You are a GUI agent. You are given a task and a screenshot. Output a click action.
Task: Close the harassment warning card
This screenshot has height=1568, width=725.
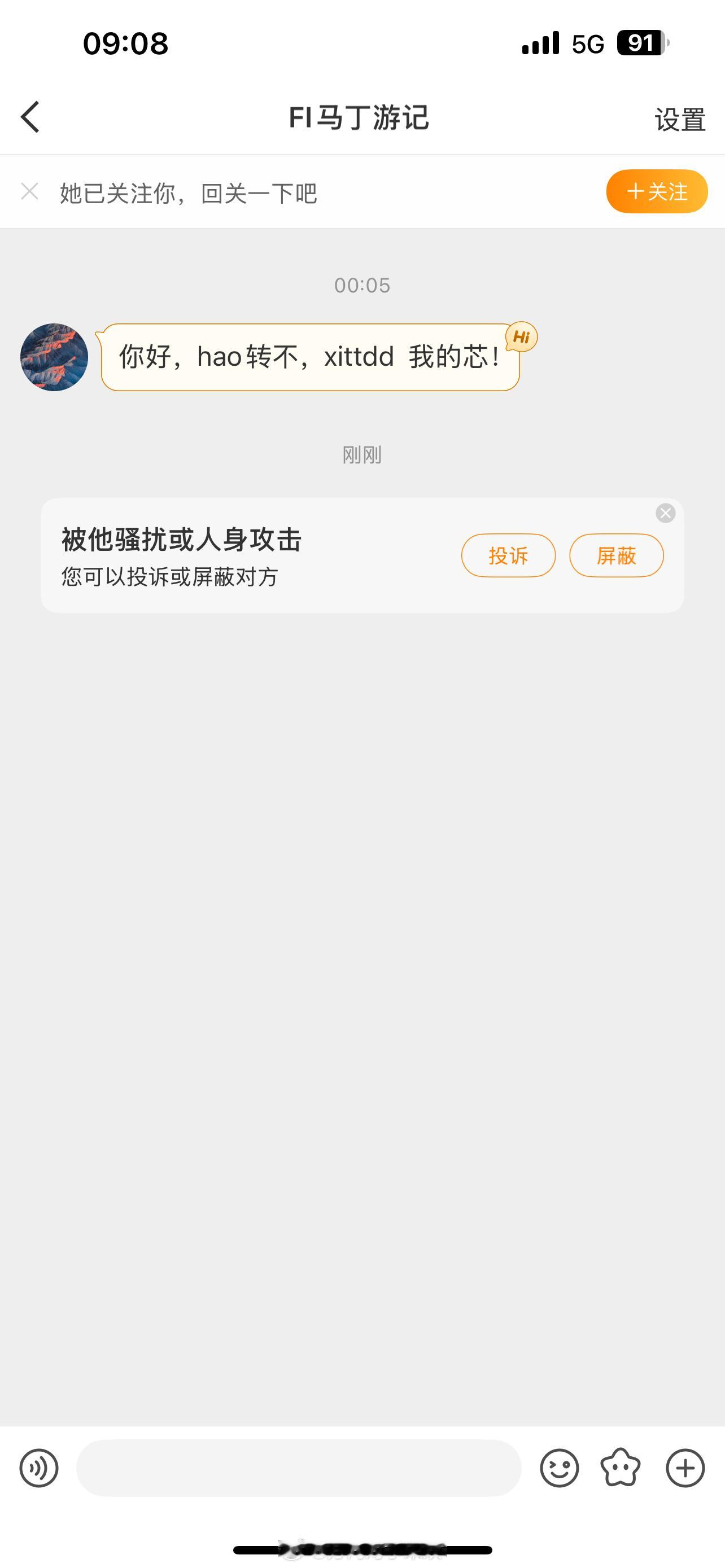[x=665, y=513]
